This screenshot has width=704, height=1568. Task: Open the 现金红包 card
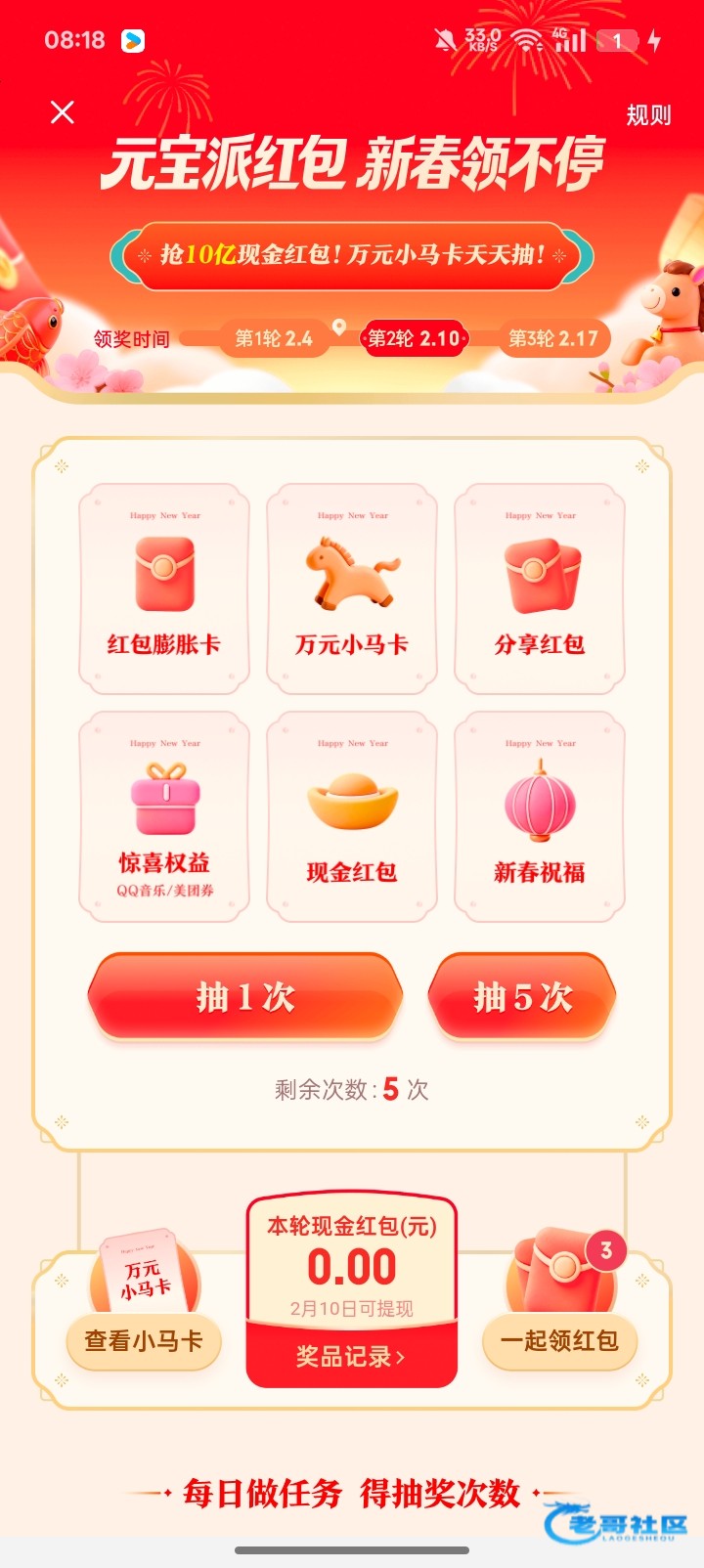coord(352,817)
